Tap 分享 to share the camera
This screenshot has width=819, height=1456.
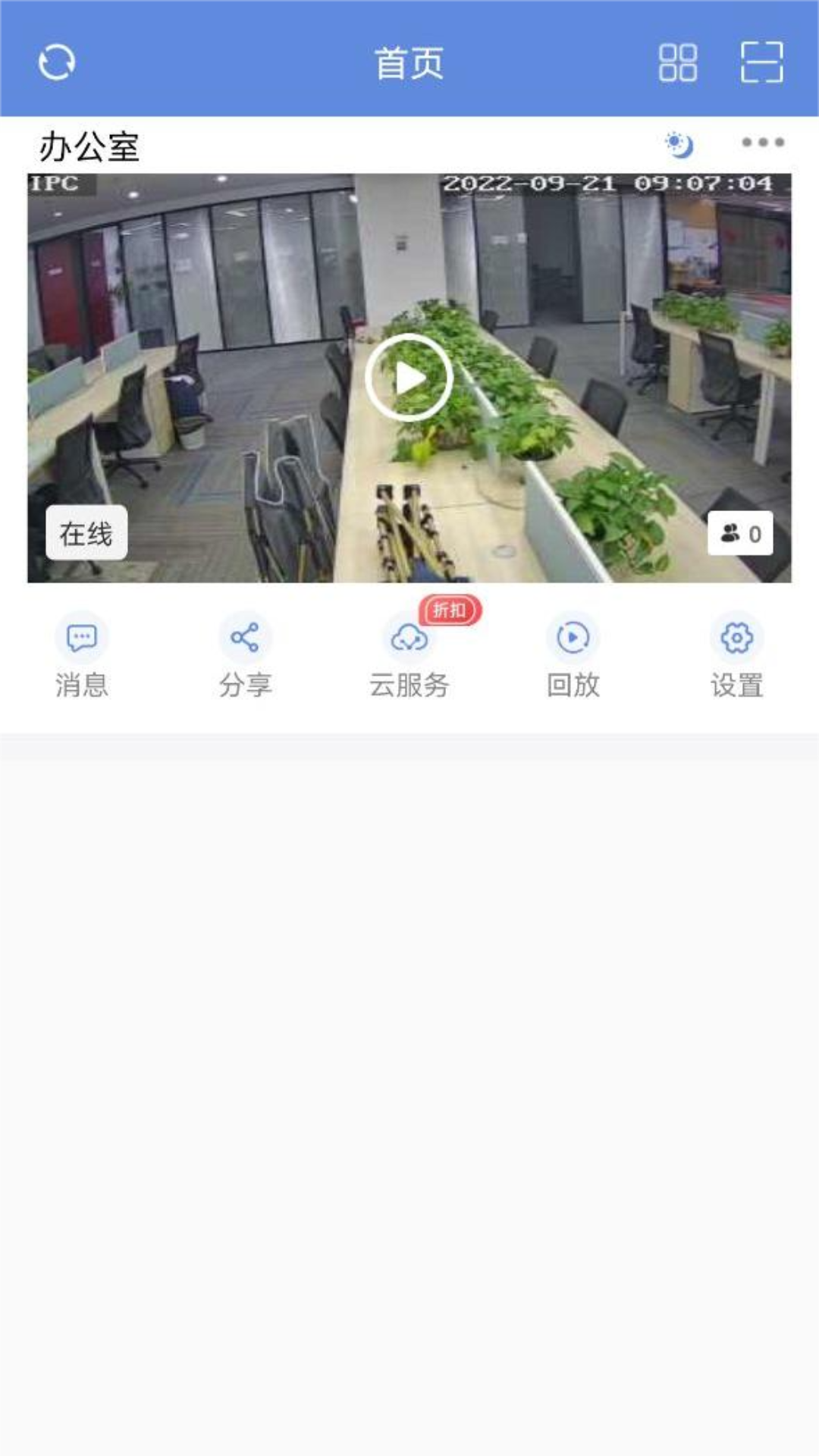point(245,655)
